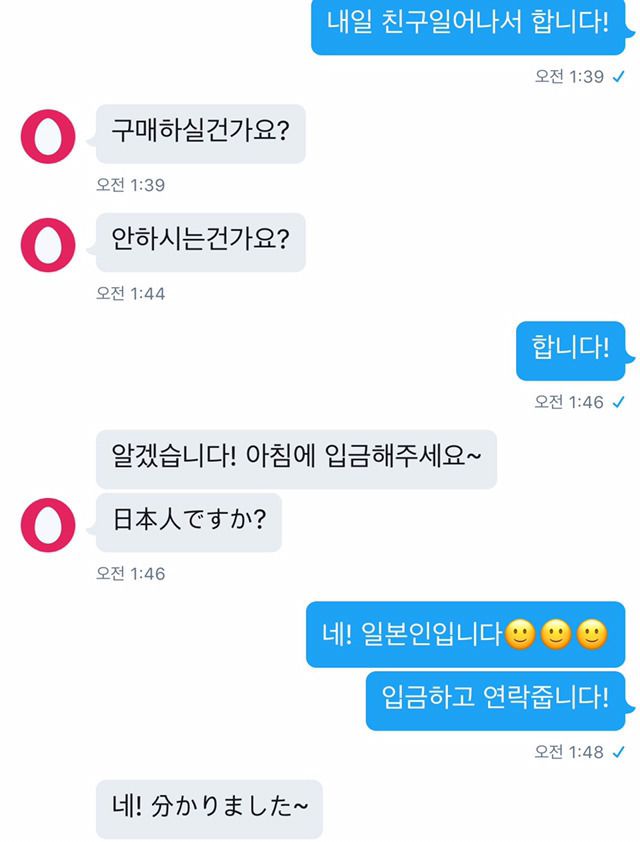Open sender's avatar beside 구매하실건가요? message
This screenshot has height=842, width=640.
tap(48, 135)
